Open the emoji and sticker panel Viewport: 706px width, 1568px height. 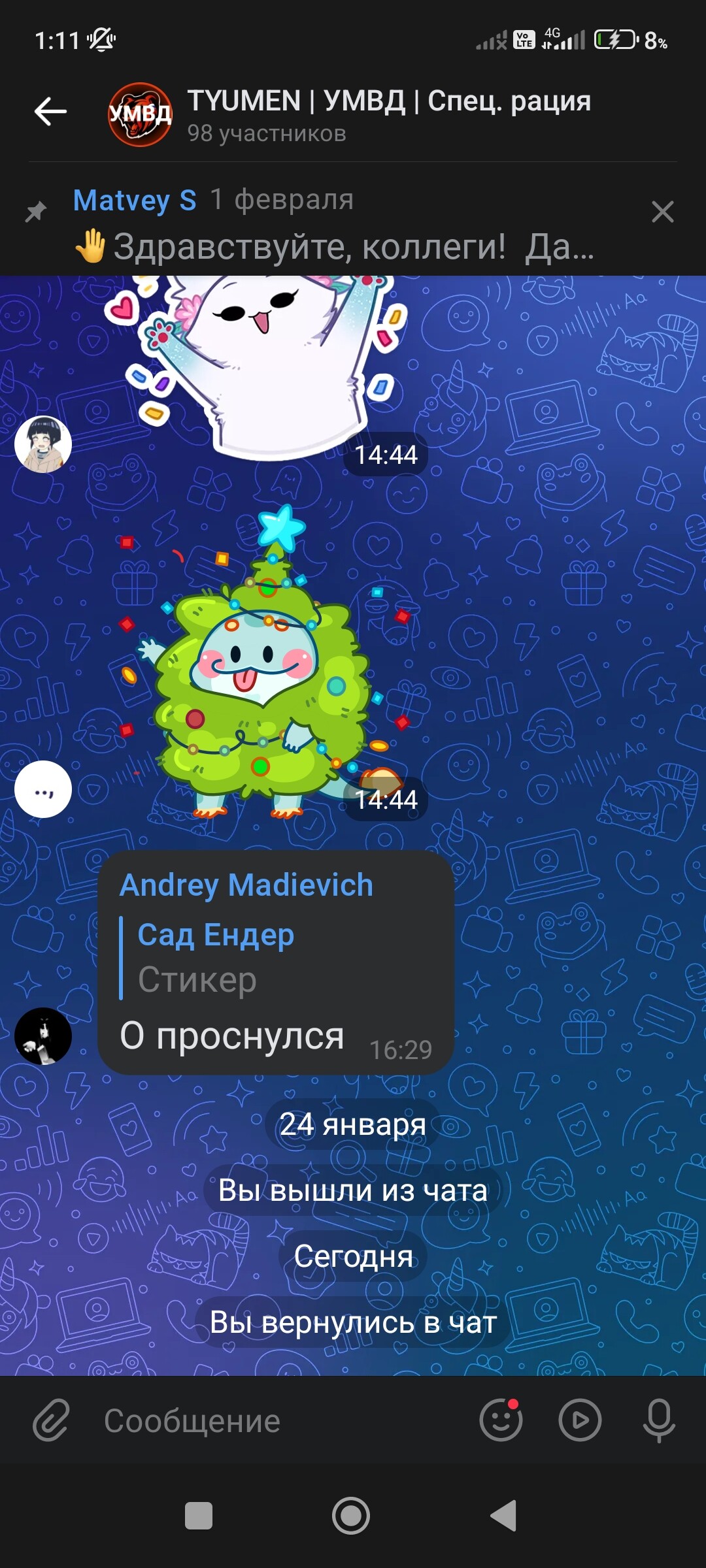501,1420
